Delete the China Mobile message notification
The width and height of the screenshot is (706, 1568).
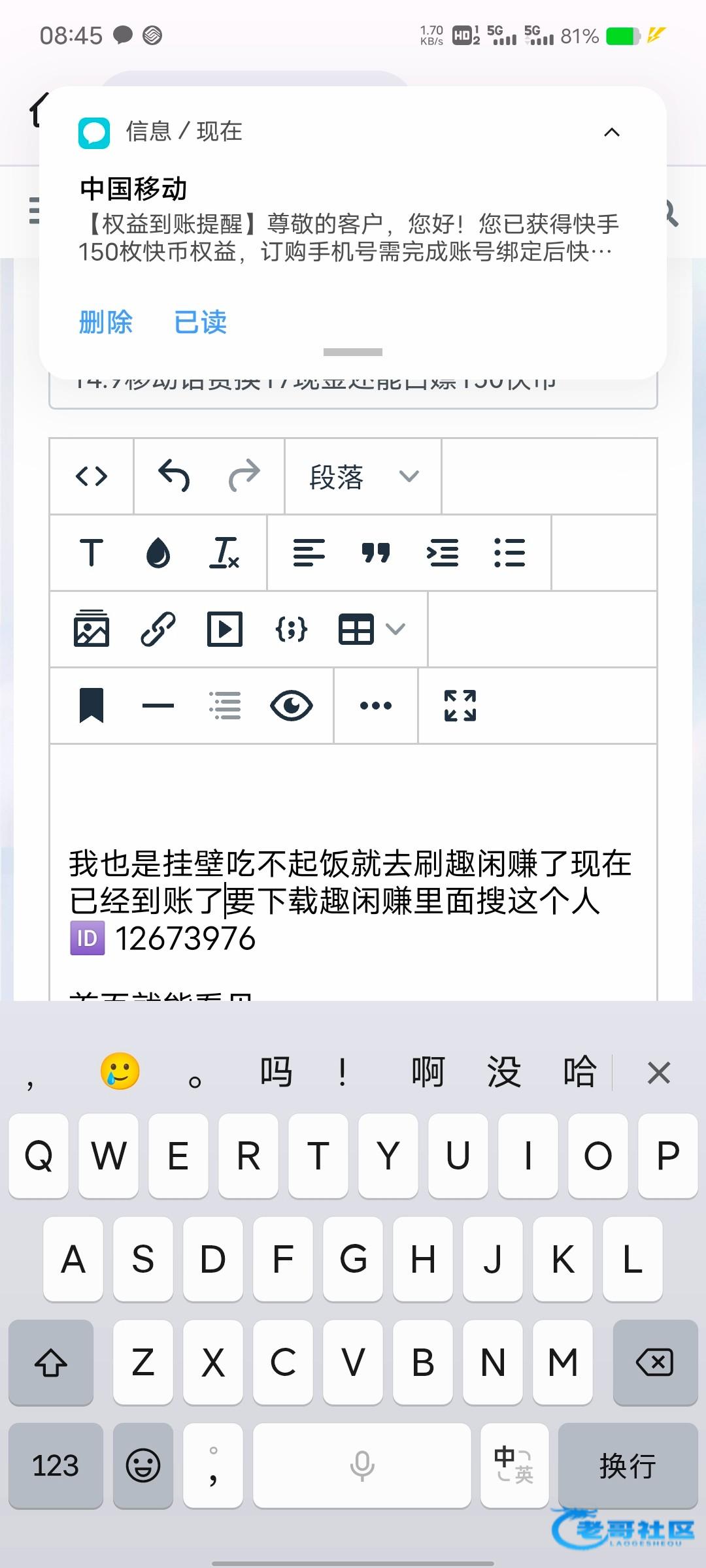(105, 322)
